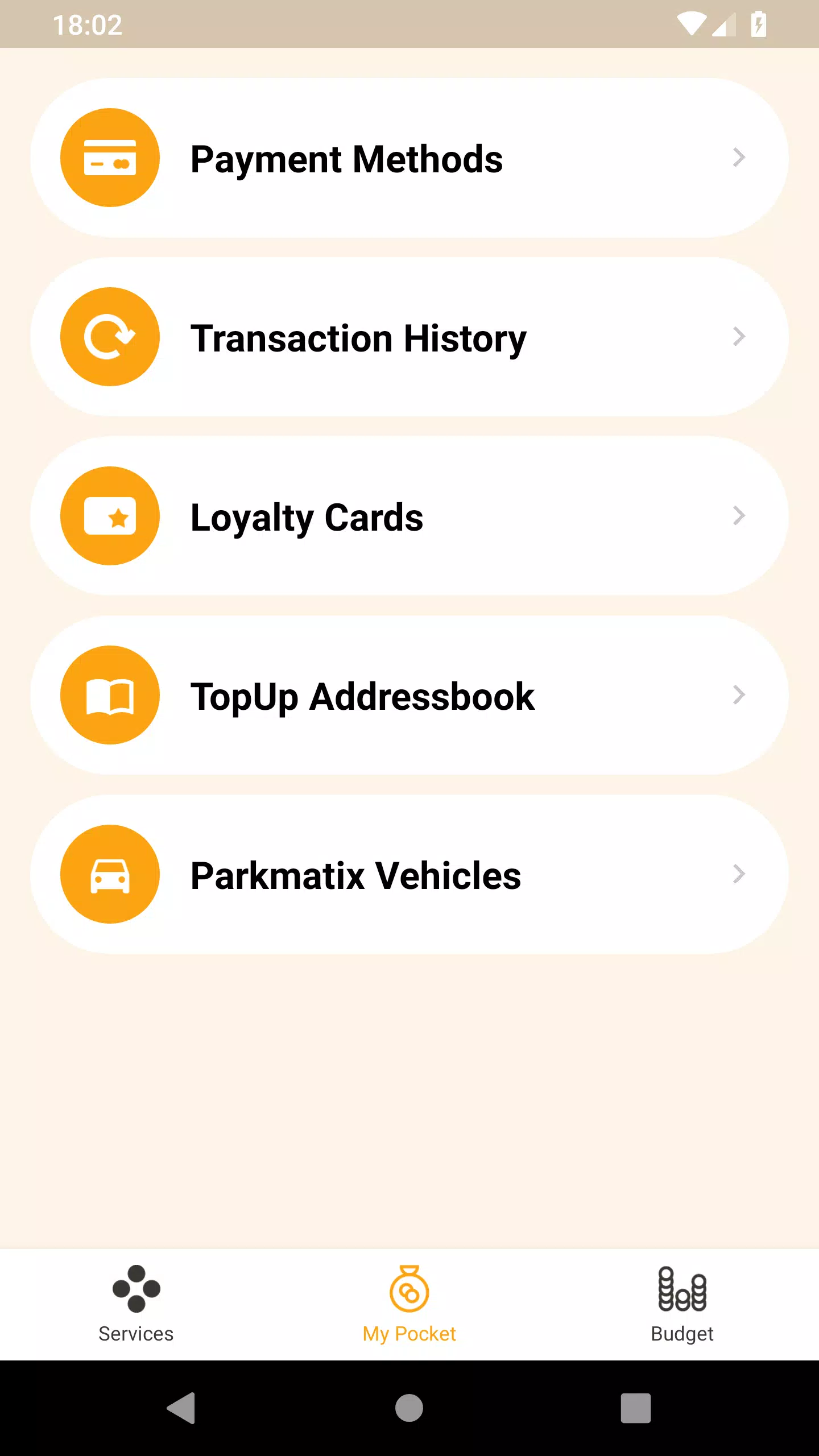Viewport: 819px width, 1456px height.
Task: Open Parkmatix Vehicles
Action: tap(409, 874)
